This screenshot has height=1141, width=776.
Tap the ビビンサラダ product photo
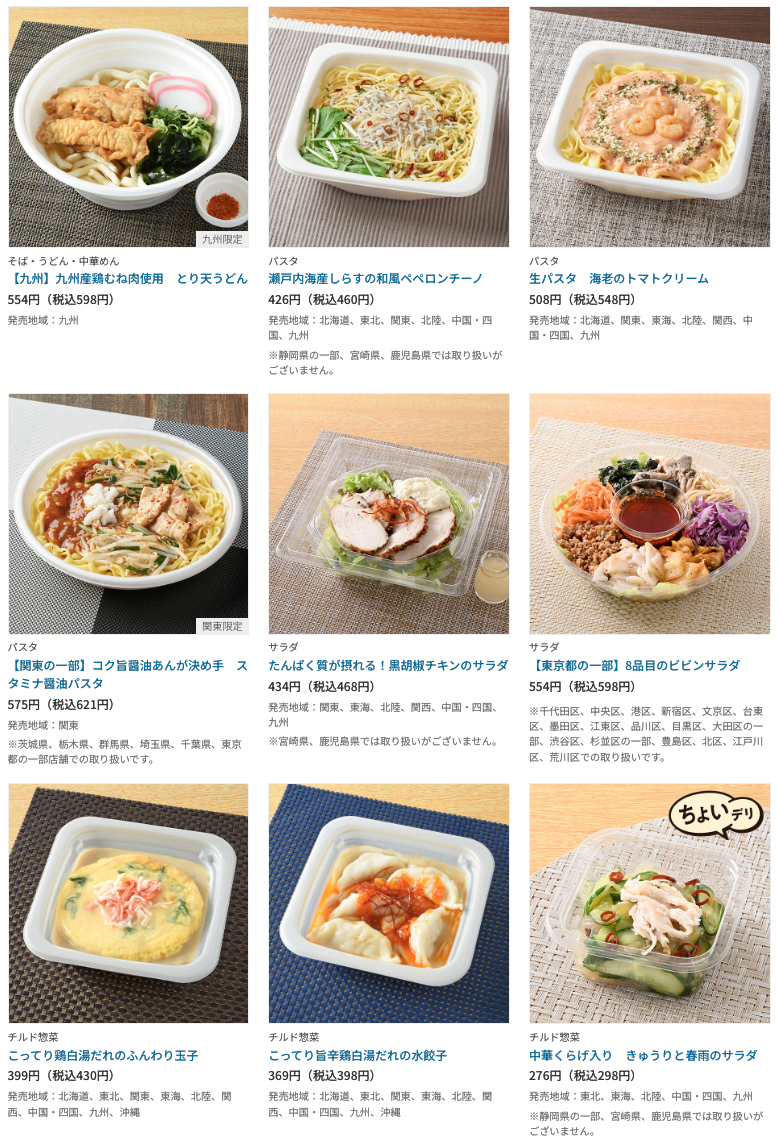[x=649, y=513]
